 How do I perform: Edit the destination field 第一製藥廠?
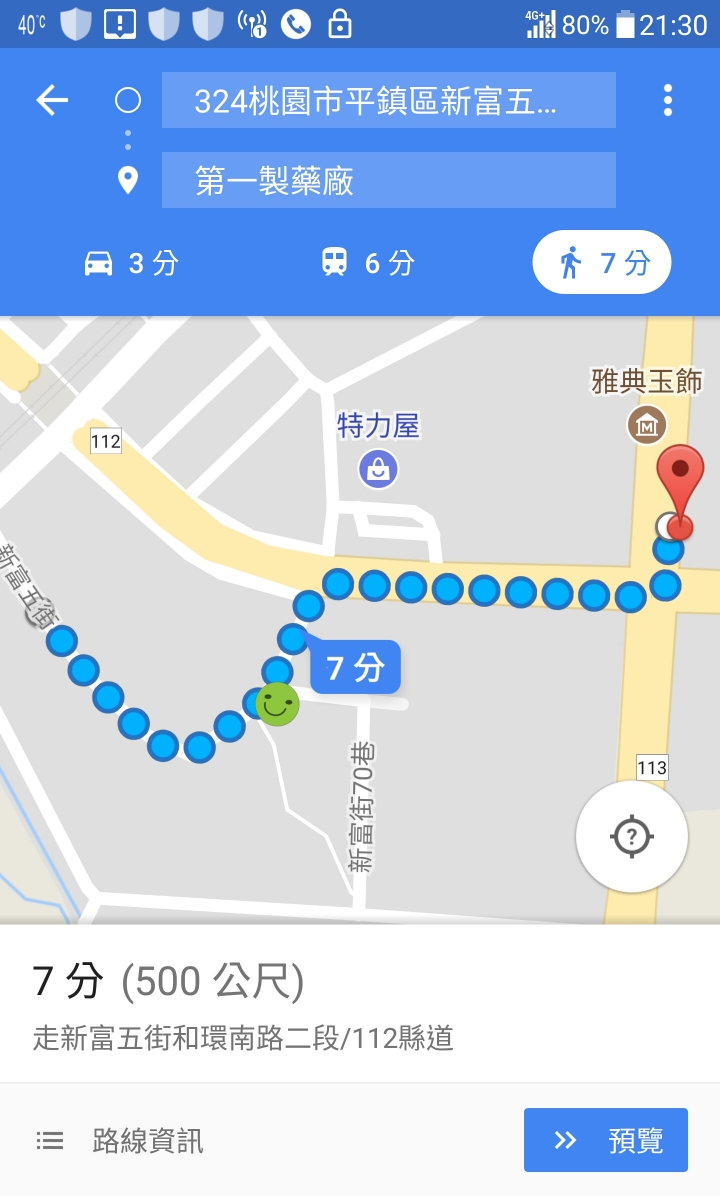tap(388, 180)
